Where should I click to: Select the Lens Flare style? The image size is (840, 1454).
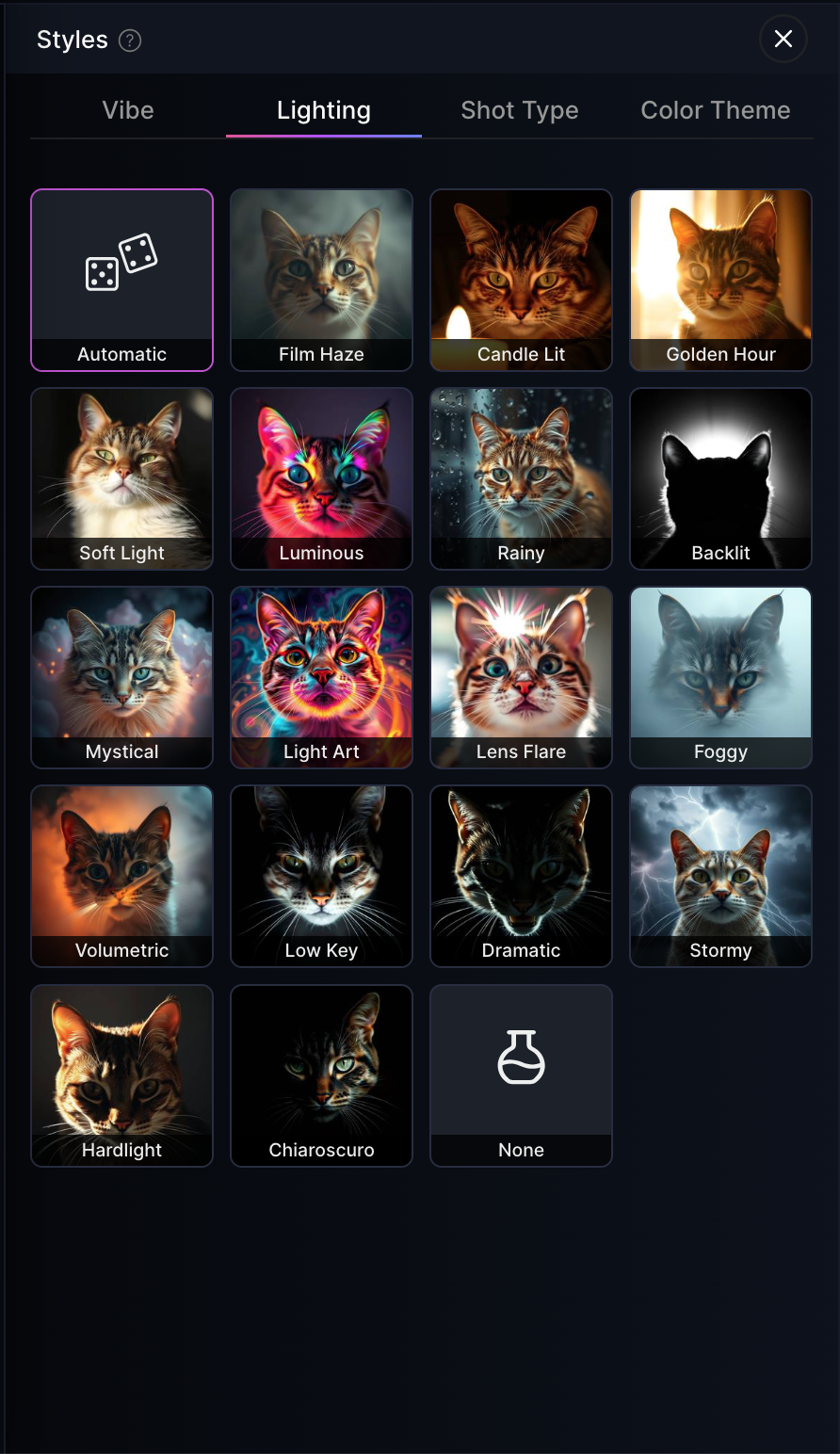pyautogui.click(x=521, y=677)
